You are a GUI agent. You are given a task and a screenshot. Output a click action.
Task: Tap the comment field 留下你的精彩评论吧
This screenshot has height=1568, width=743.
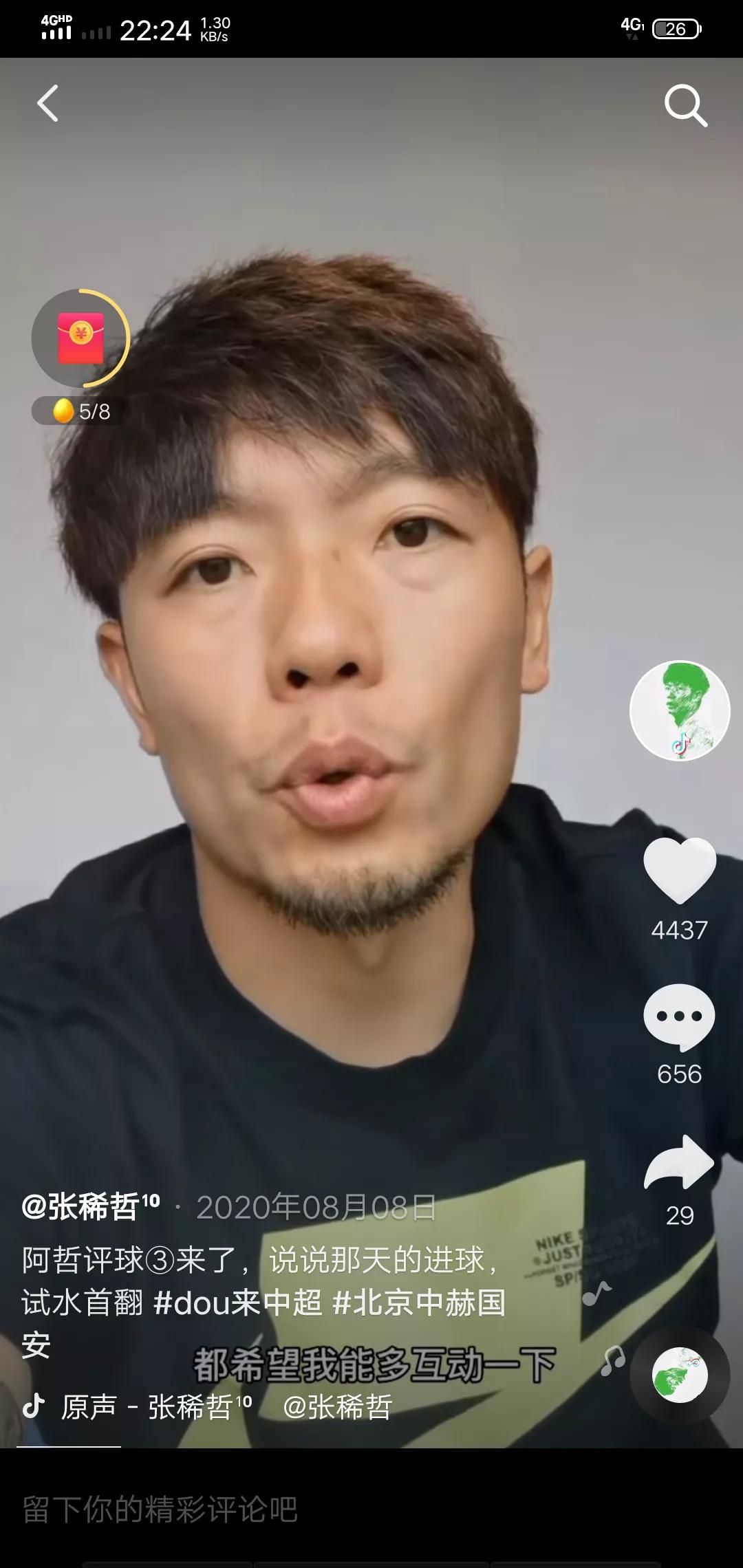coord(160,1509)
